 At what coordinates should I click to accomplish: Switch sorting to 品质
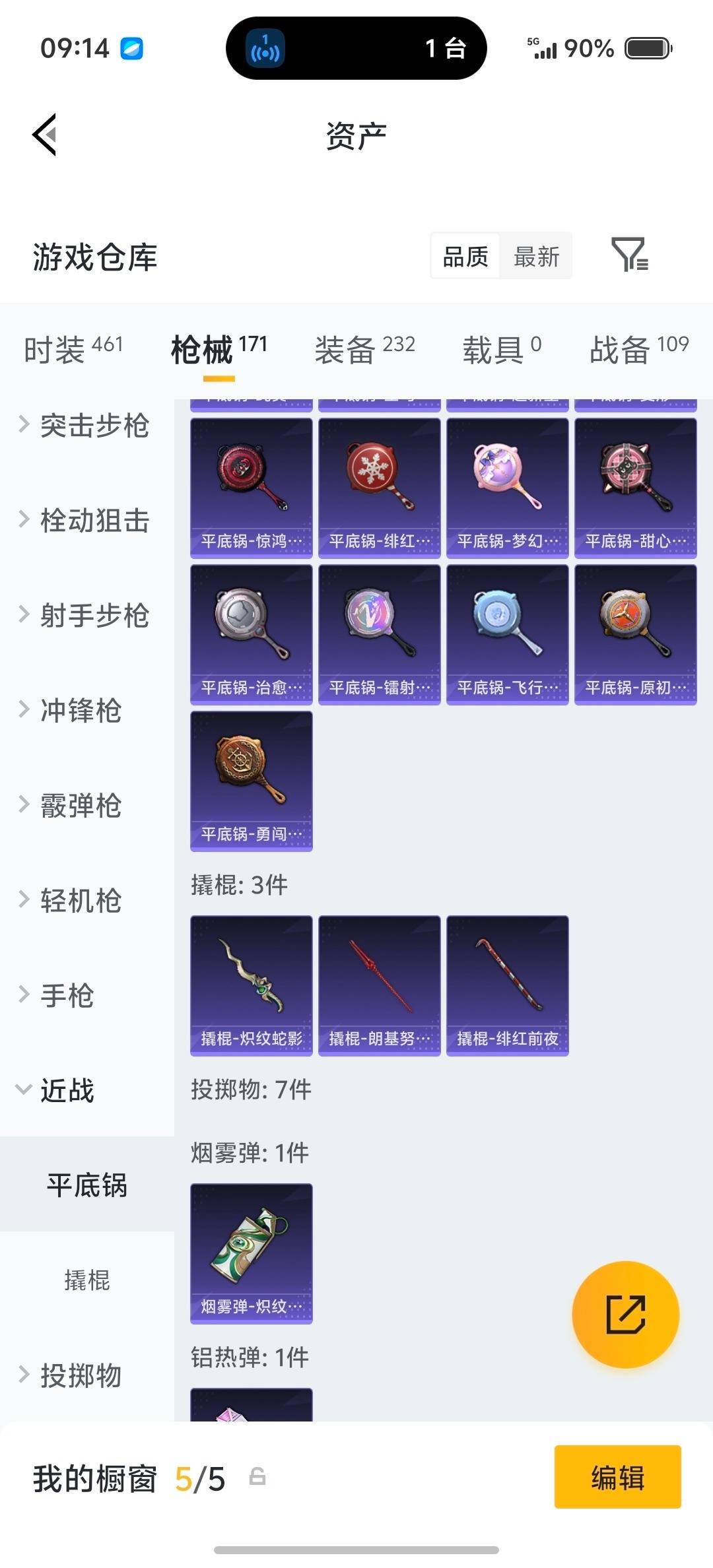click(x=464, y=255)
